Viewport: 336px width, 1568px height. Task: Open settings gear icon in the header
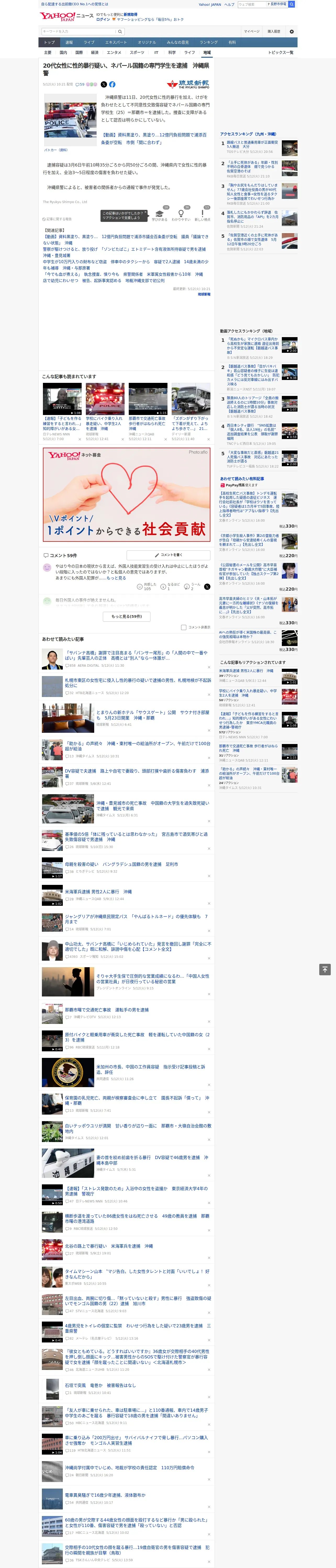(292, 31)
